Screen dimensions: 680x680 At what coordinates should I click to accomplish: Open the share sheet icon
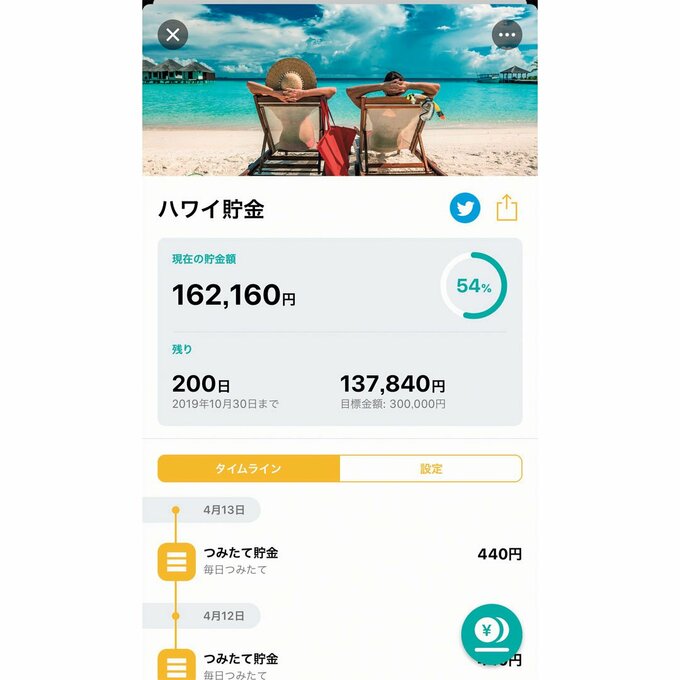(x=507, y=208)
